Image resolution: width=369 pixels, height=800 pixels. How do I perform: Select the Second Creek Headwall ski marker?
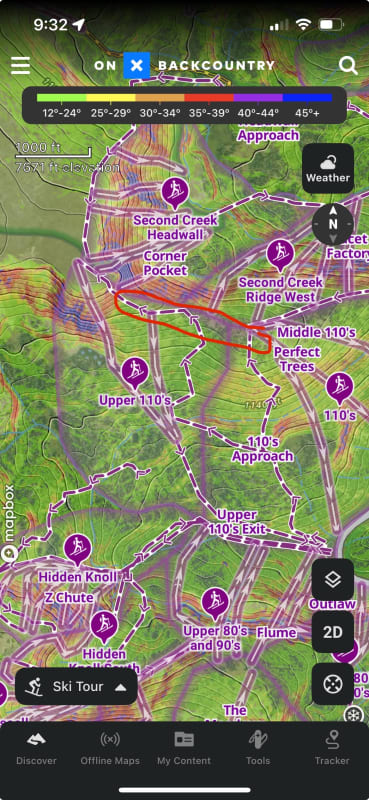point(175,193)
